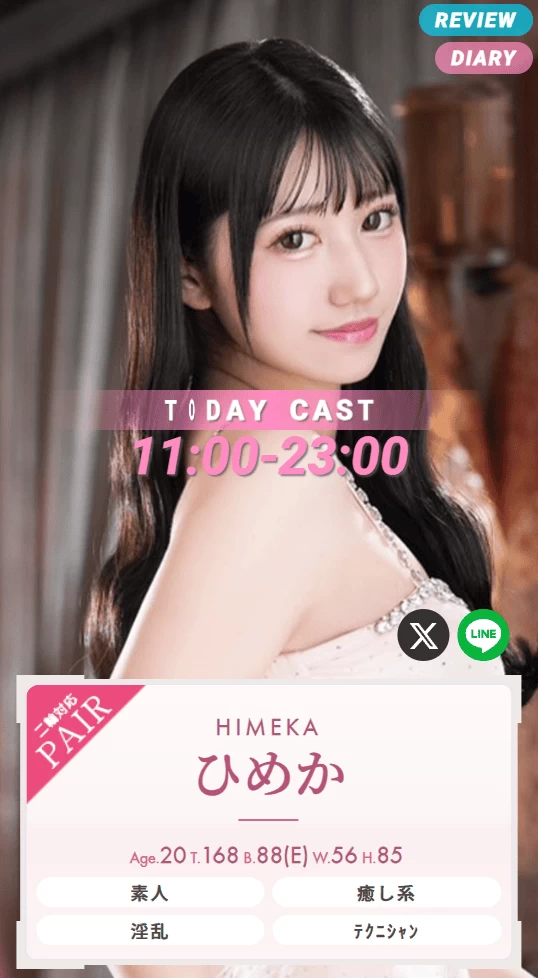Select the テクニシャン tag chip
This screenshot has width=538, height=978.
[x=387, y=931]
